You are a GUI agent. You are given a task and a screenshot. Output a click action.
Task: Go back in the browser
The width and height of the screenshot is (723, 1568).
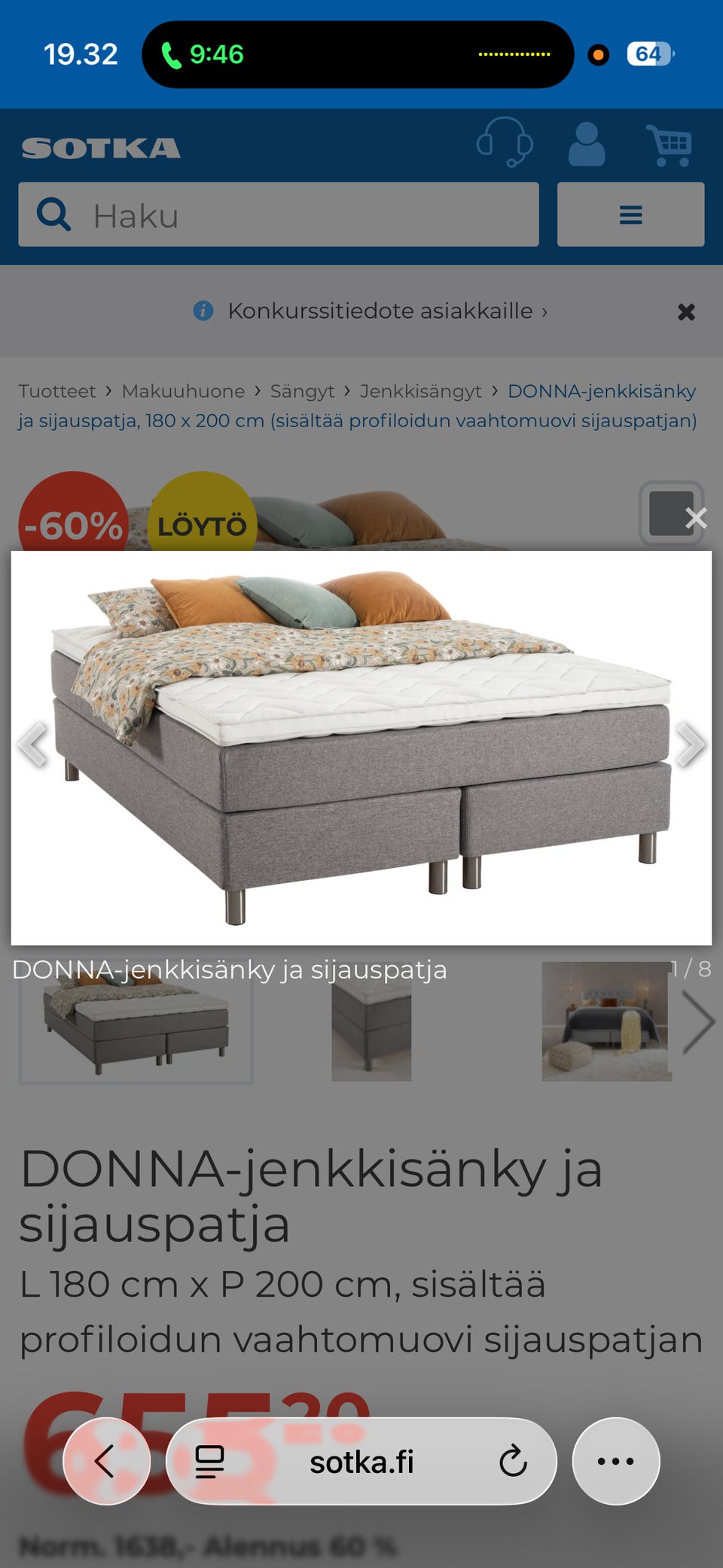click(x=105, y=1461)
